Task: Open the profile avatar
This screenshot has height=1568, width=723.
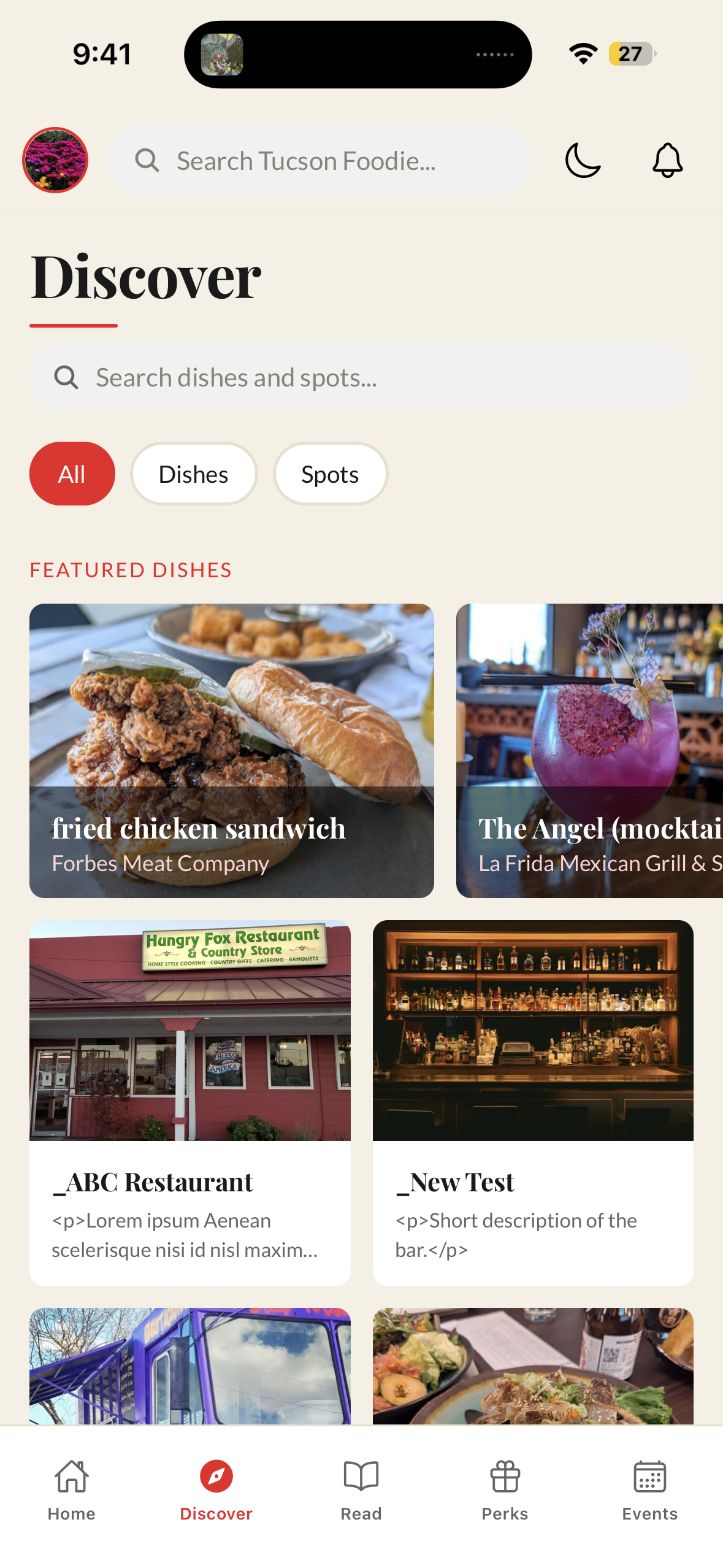Action: coord(55,160)
